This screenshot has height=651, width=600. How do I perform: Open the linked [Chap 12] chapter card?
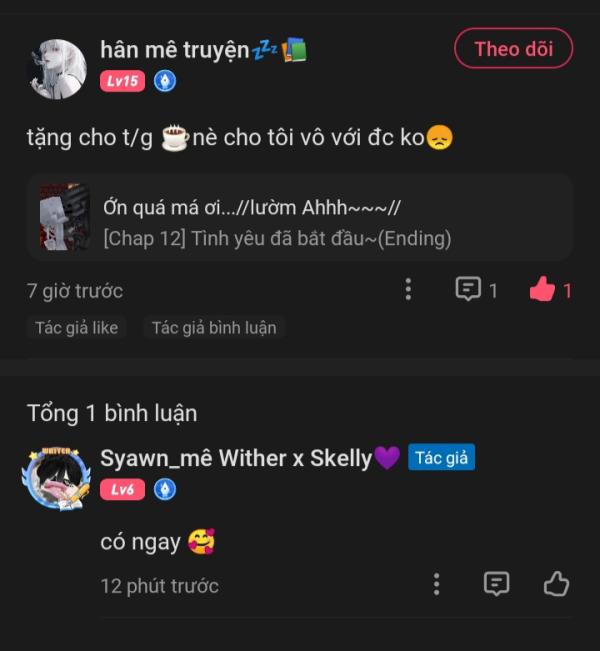coord(300,217)
